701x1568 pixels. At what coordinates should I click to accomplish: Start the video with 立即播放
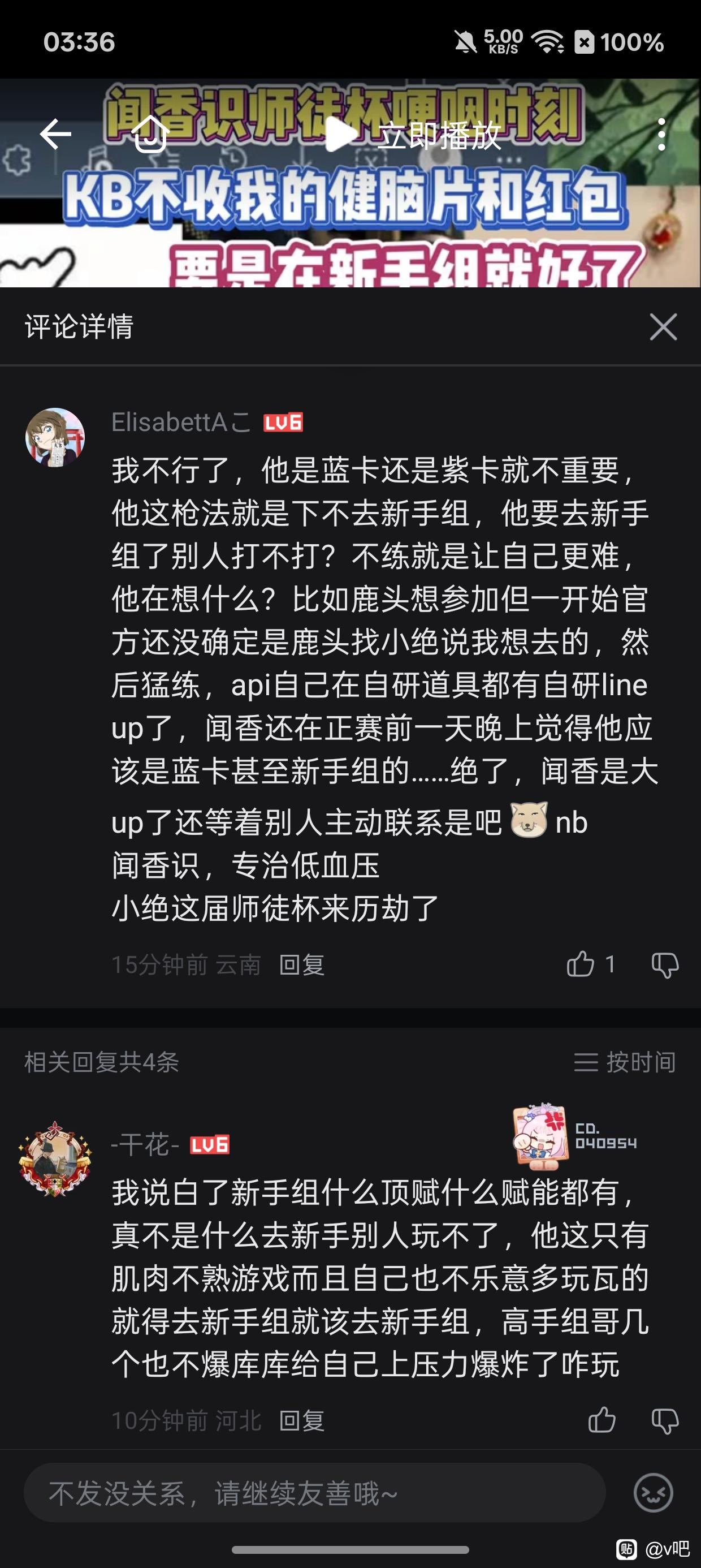414,135
